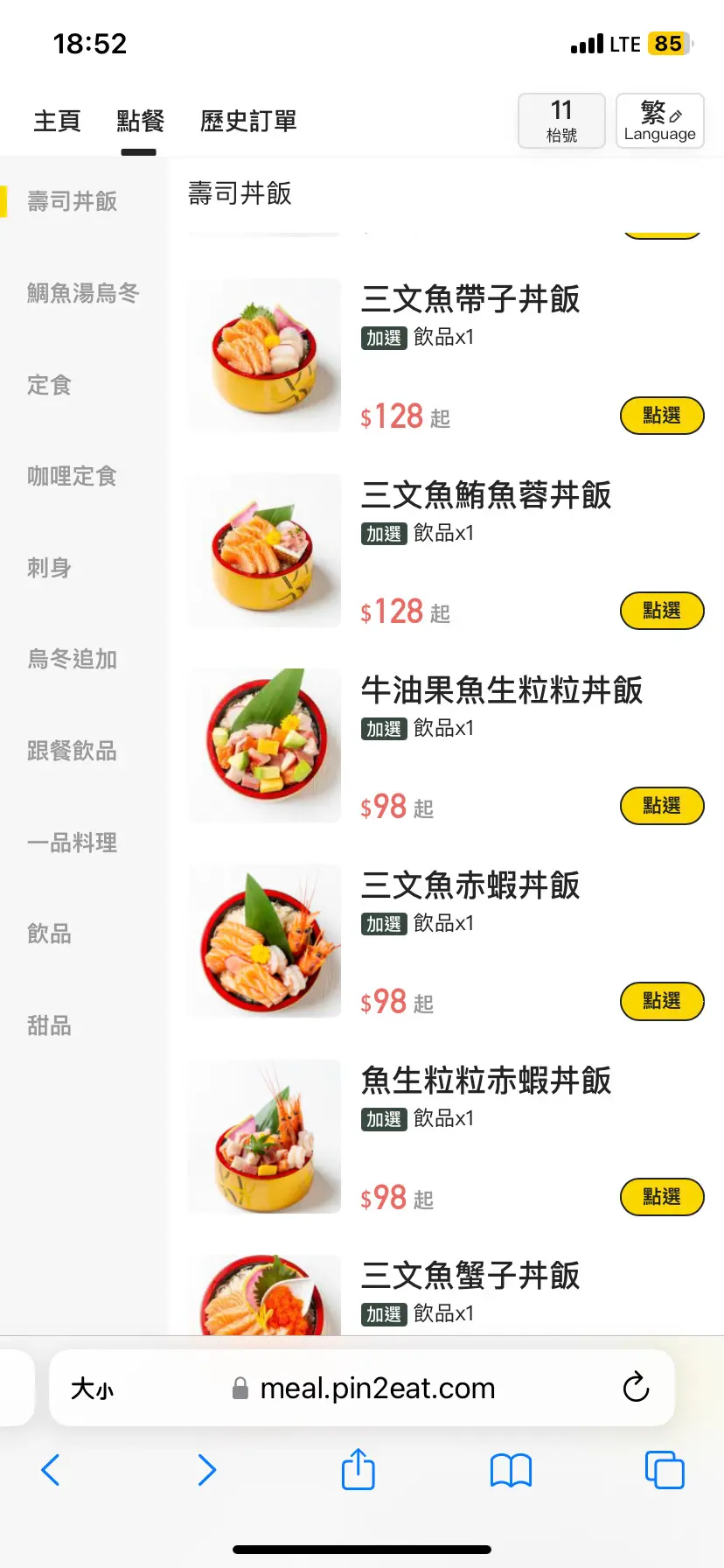This screenshot has width=724, height=1568.
Task: Open the 定食 category
Action: [x=49, y=385]
